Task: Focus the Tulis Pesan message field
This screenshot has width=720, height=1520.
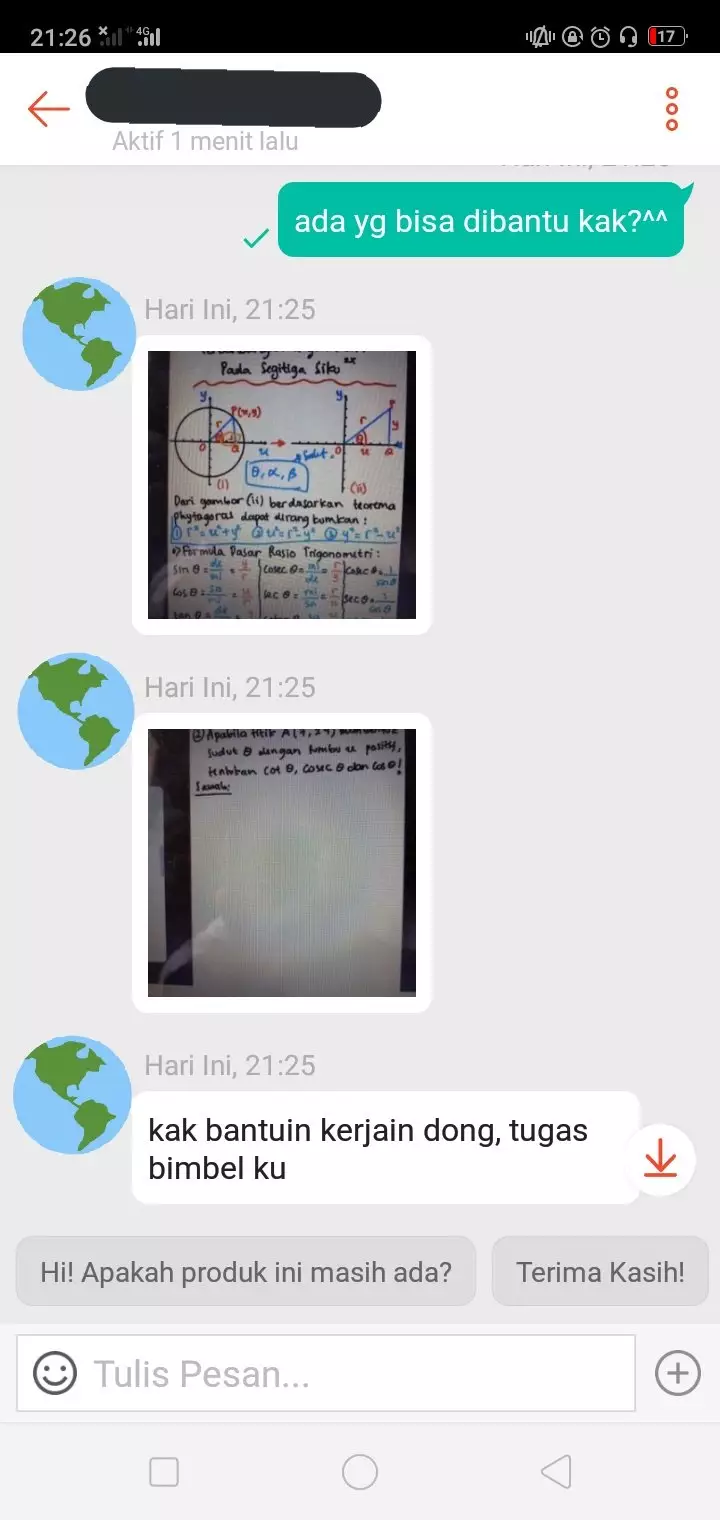Action: [x=360, y=1373]
